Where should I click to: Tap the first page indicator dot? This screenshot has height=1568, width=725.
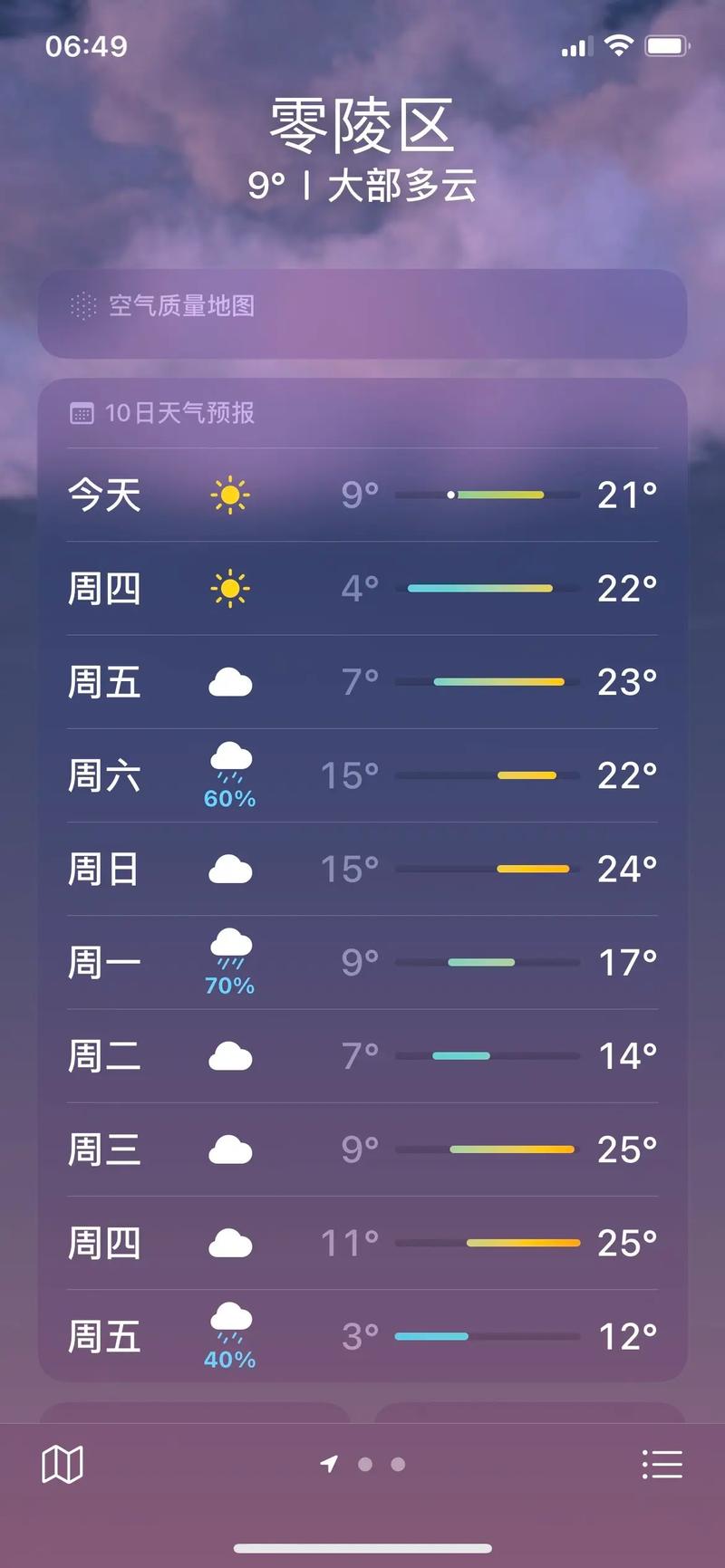click(365, 1464)
